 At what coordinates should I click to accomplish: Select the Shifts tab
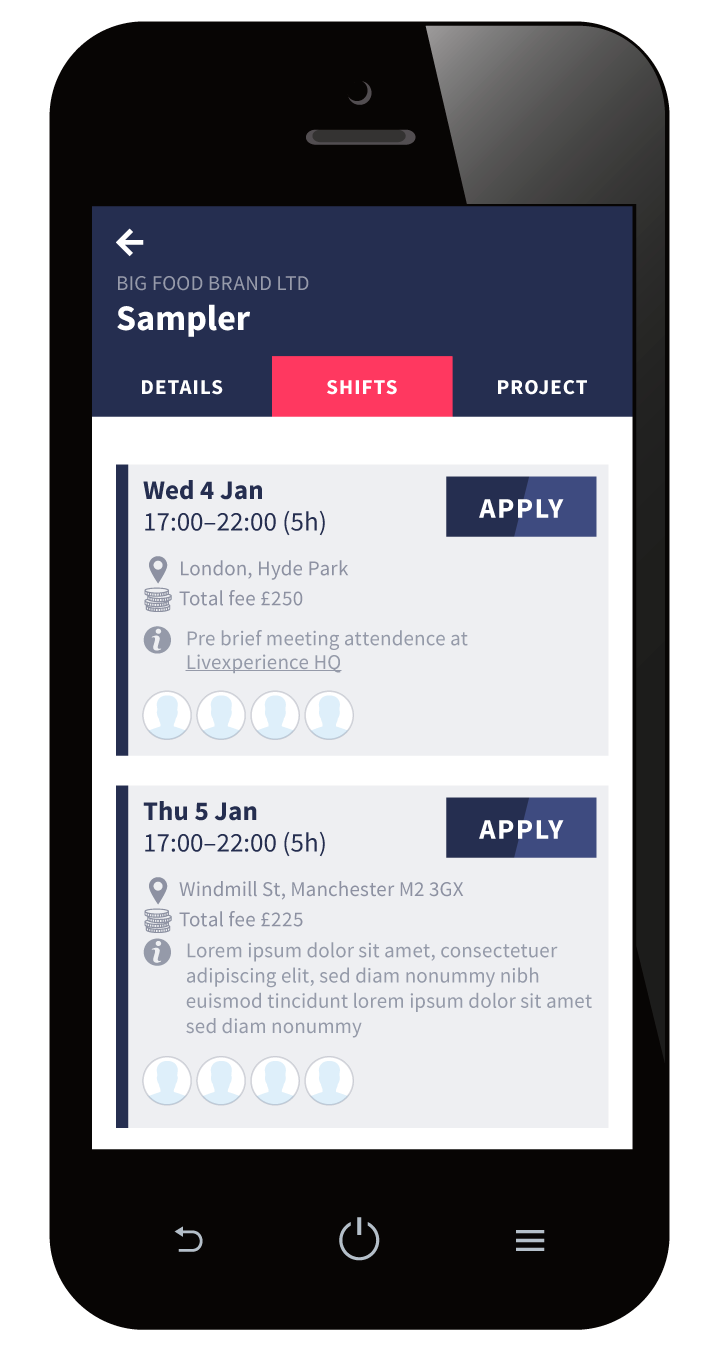point(362,387)
